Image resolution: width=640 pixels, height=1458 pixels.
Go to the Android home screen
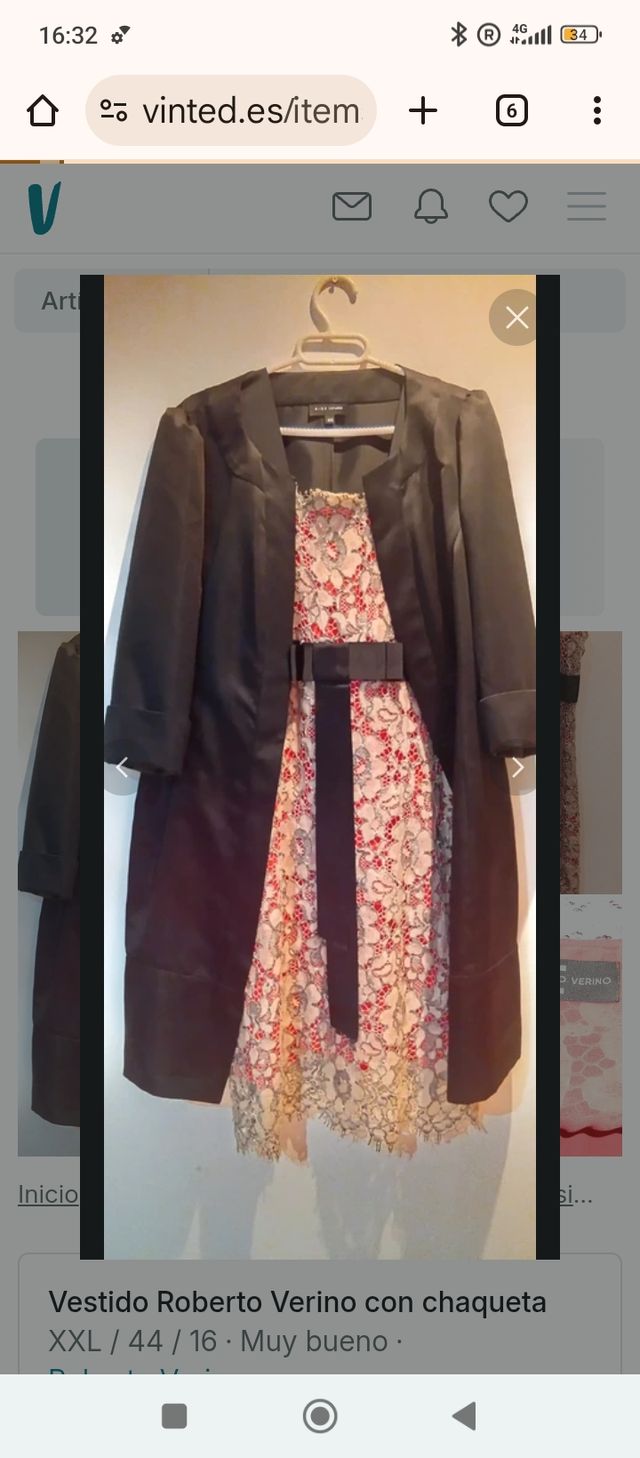pyautogui.click(x=320, y=1415)
